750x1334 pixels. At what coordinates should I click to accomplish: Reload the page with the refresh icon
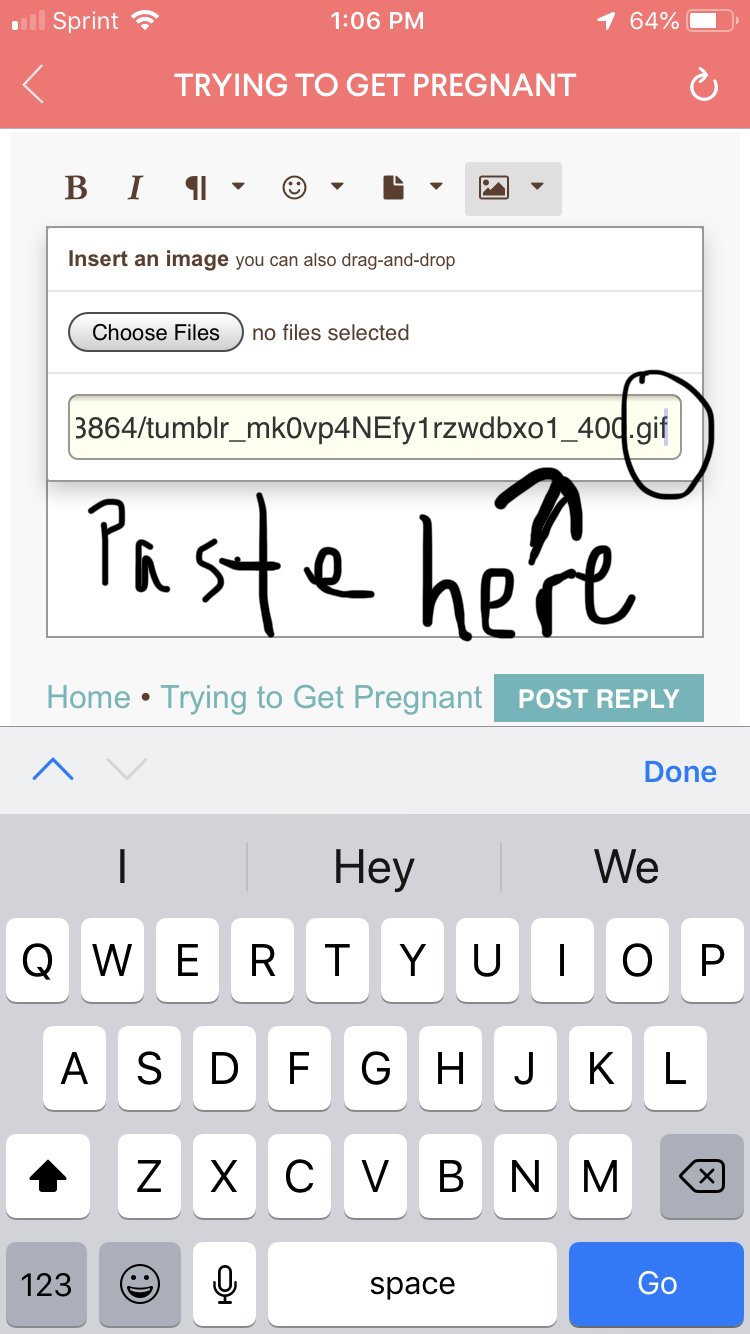pos(704,86)
